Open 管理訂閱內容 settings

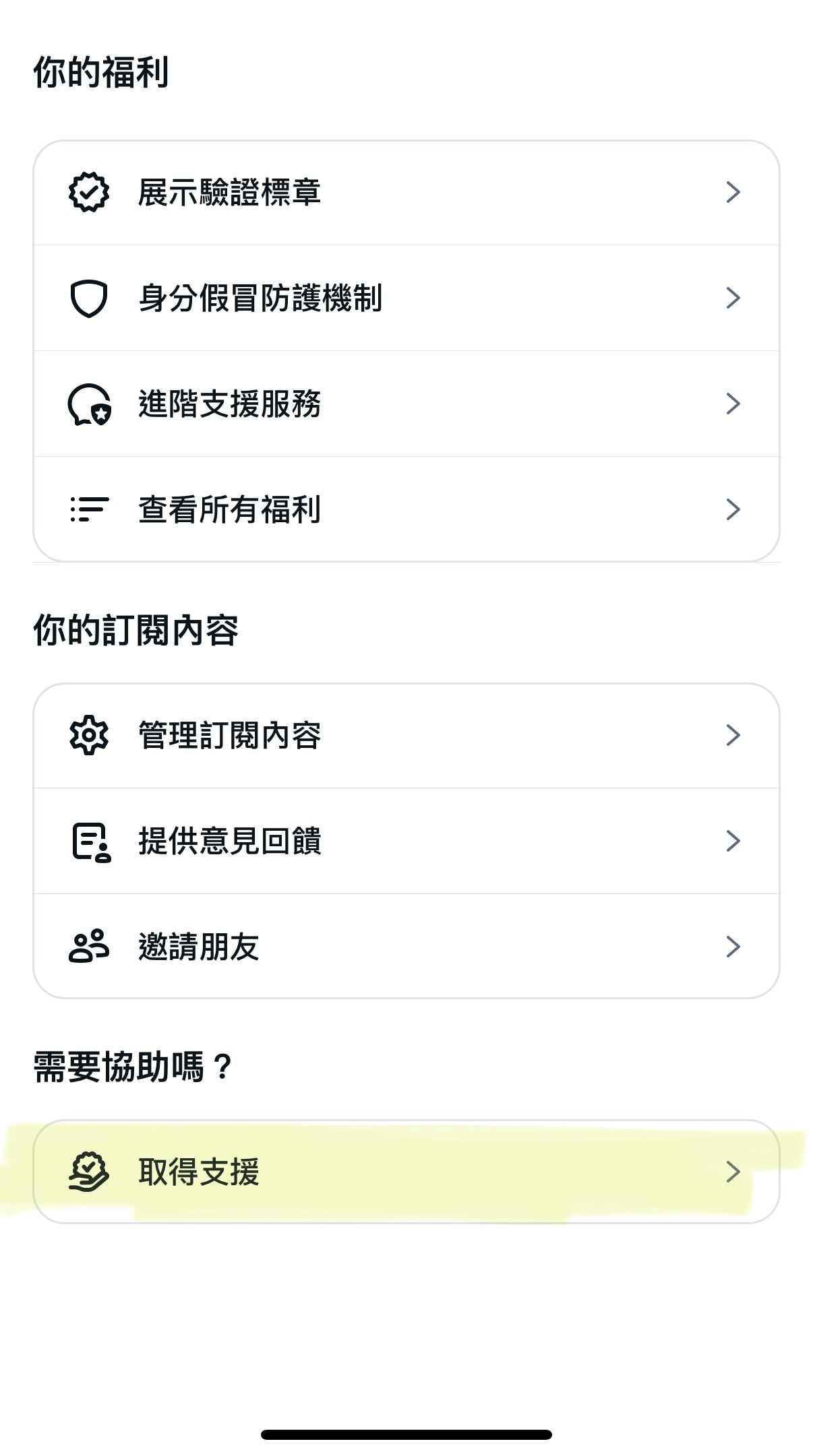click(x=406, y=736)
